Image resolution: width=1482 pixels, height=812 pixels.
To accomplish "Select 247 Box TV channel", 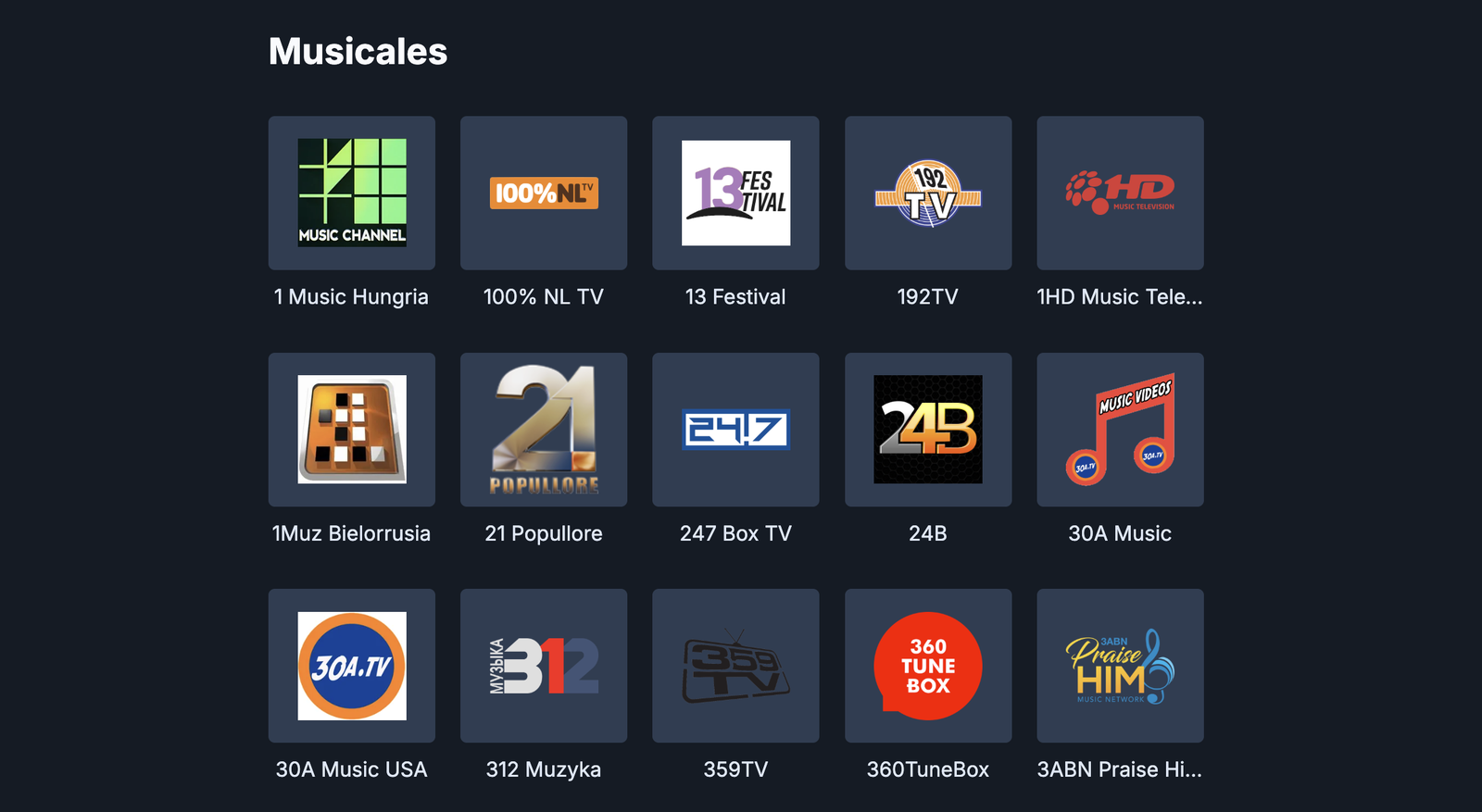I will pos(735,430).
